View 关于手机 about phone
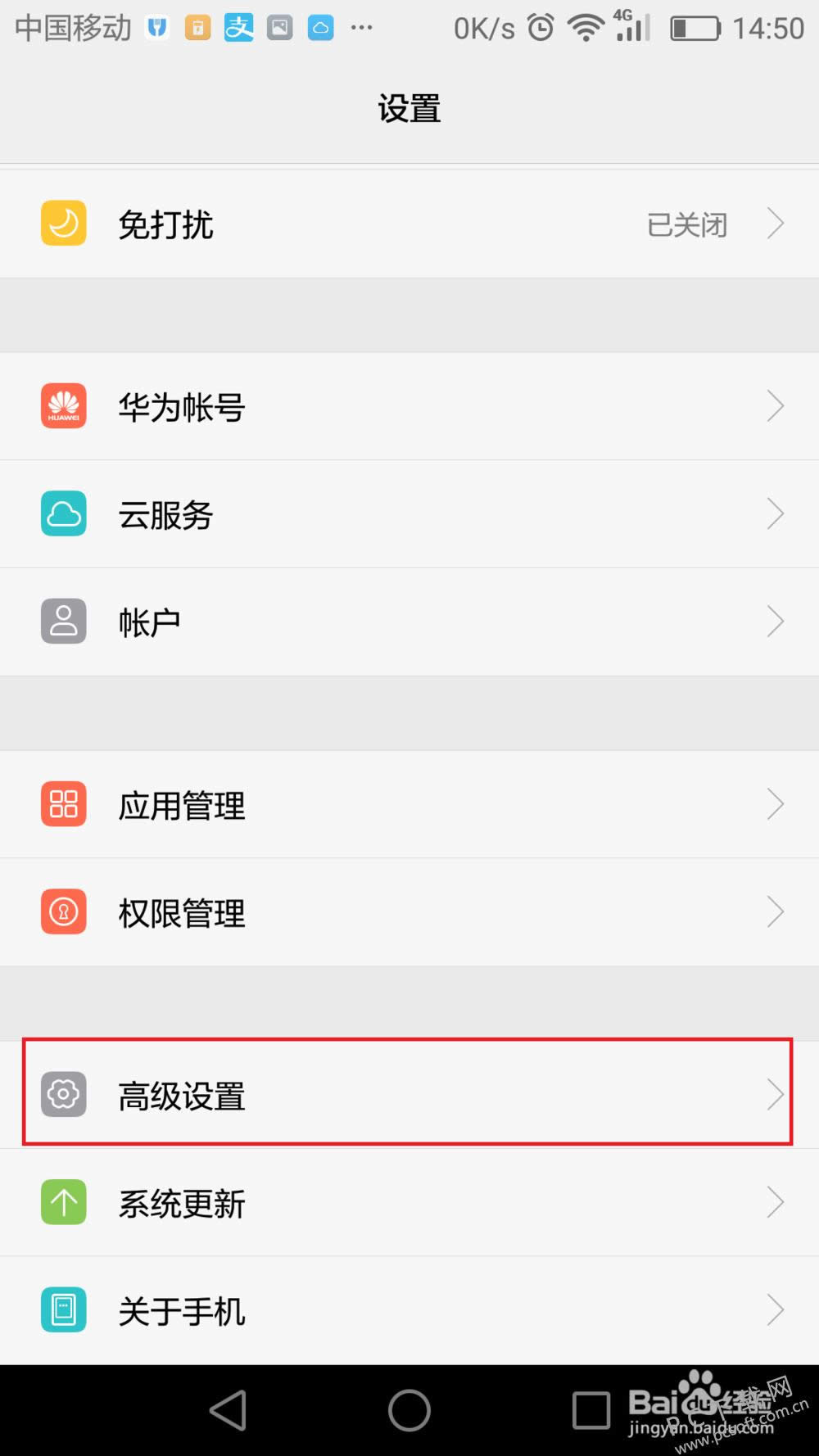The image size is (819, 1456). [x=409, y=1310]
